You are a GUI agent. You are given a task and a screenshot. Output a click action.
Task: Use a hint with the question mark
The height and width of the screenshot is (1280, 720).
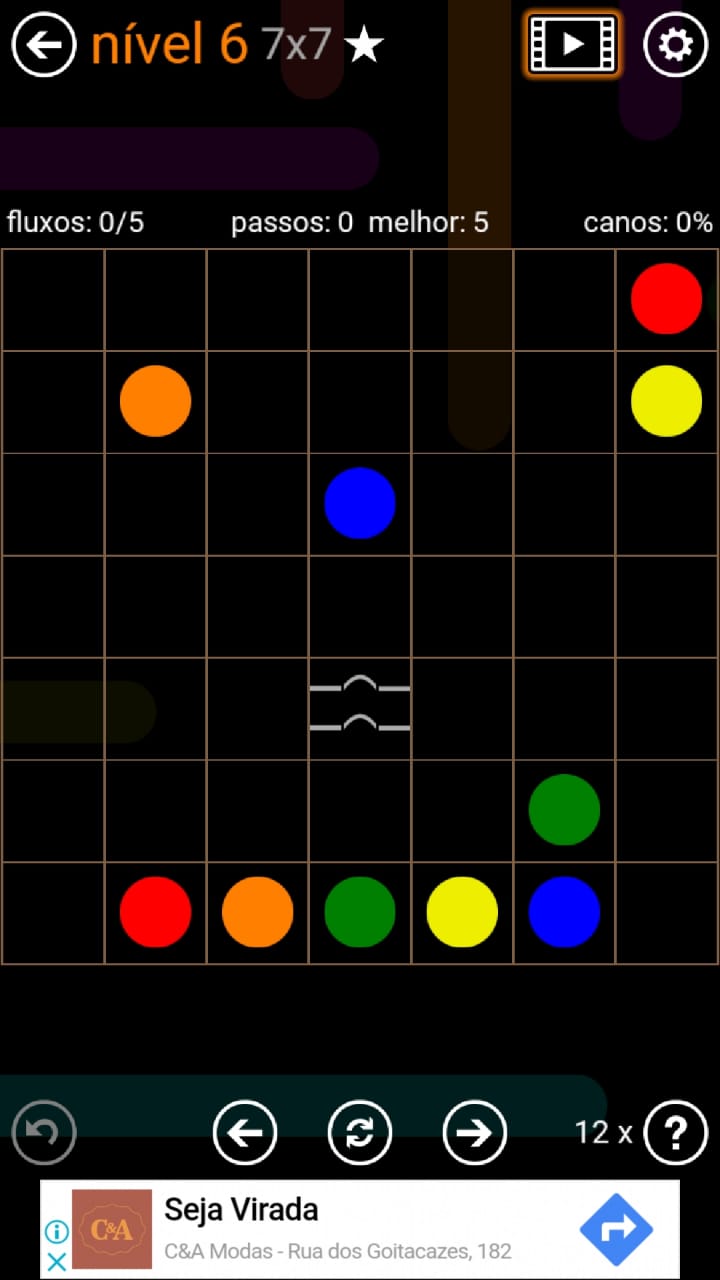point(676,1133)
